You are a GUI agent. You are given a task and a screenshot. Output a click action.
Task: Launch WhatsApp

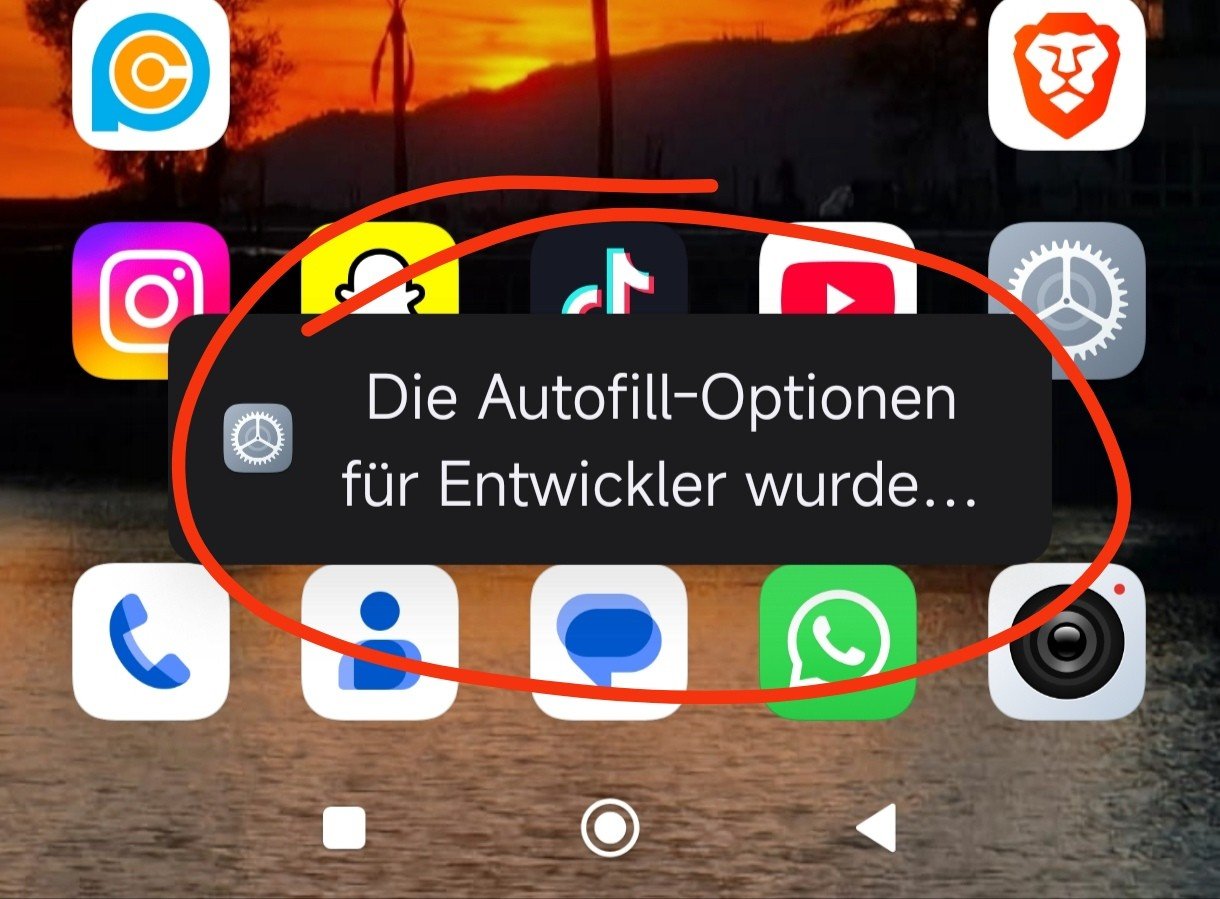[x=838, y=641]
